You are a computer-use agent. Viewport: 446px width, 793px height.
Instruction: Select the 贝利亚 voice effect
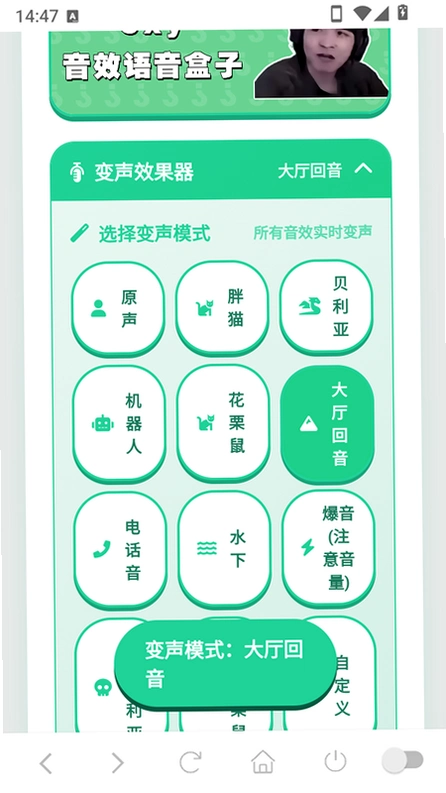pyautogui.click(x=326, y=307)
